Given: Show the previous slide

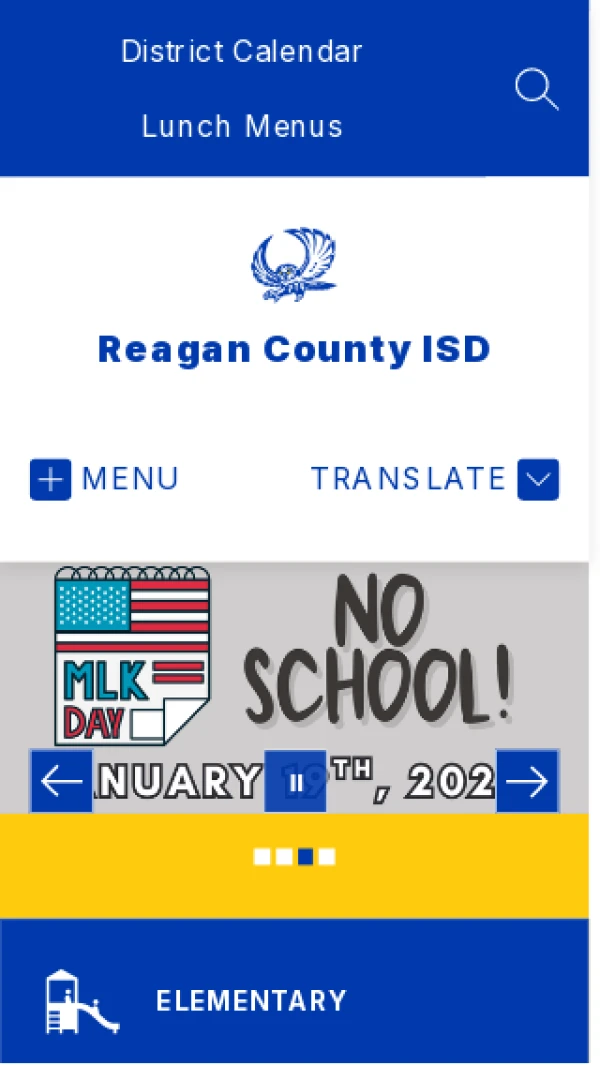Looking at the screenshot, I should click(x=61, y=781).
